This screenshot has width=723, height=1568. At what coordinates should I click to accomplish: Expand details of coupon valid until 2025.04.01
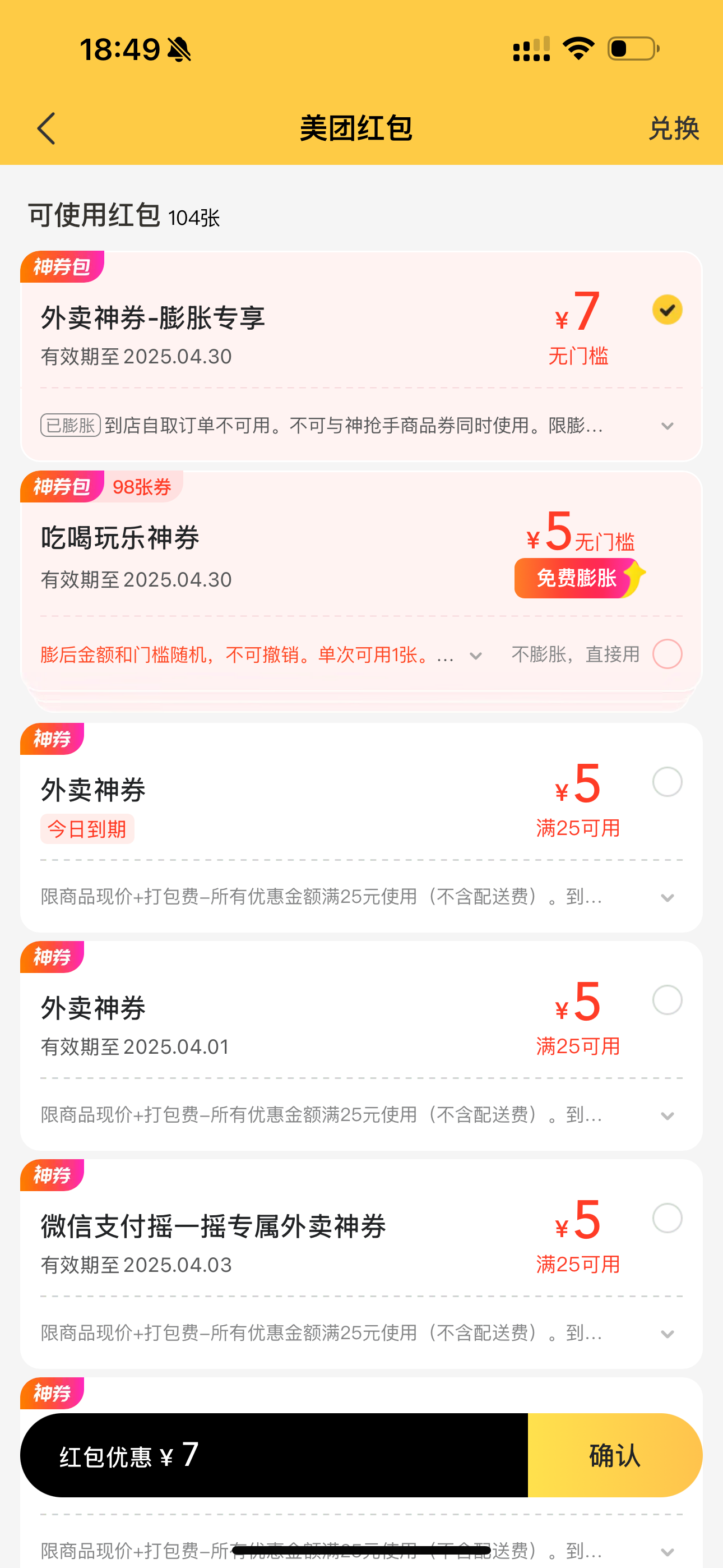point(667,1116)
